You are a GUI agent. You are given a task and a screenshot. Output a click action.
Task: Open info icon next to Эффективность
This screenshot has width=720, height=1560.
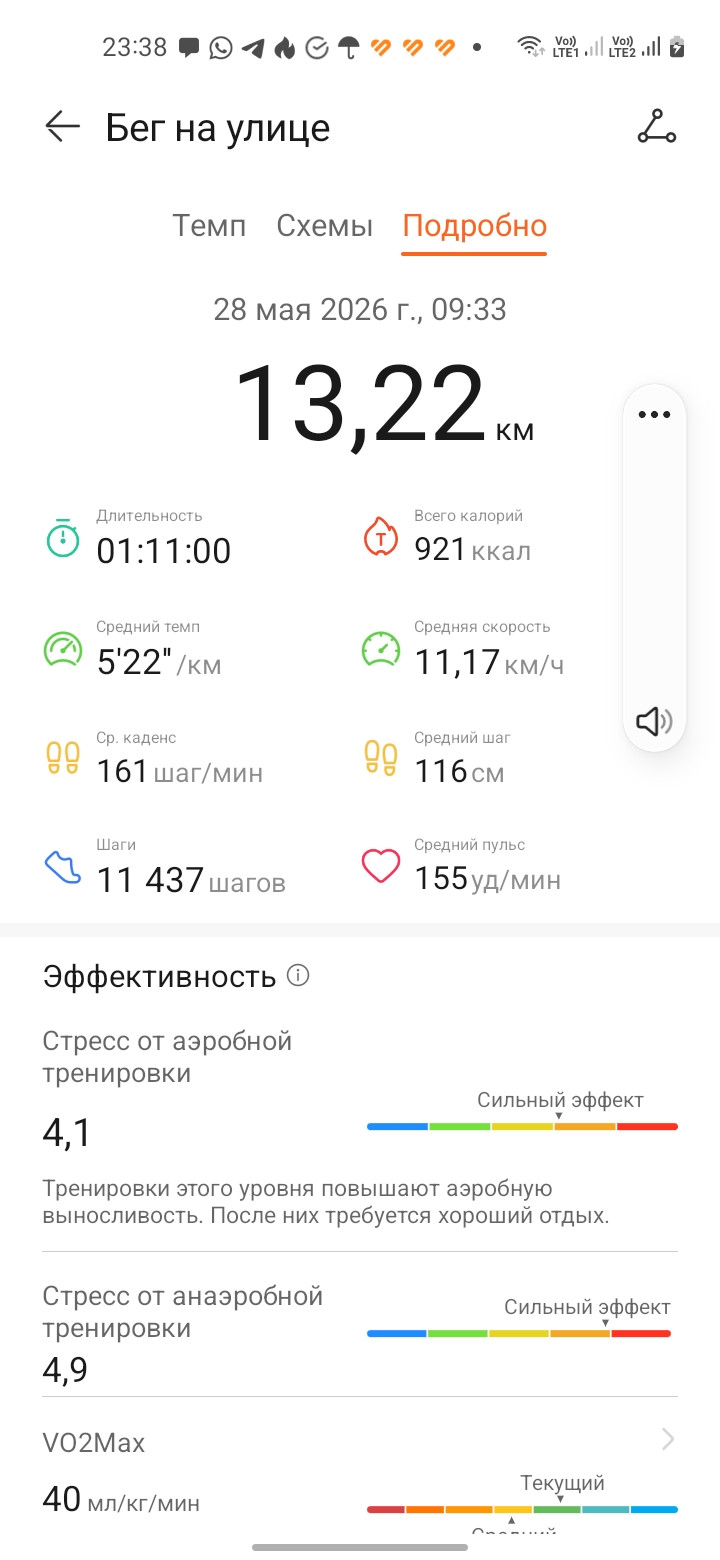point(298,975)
